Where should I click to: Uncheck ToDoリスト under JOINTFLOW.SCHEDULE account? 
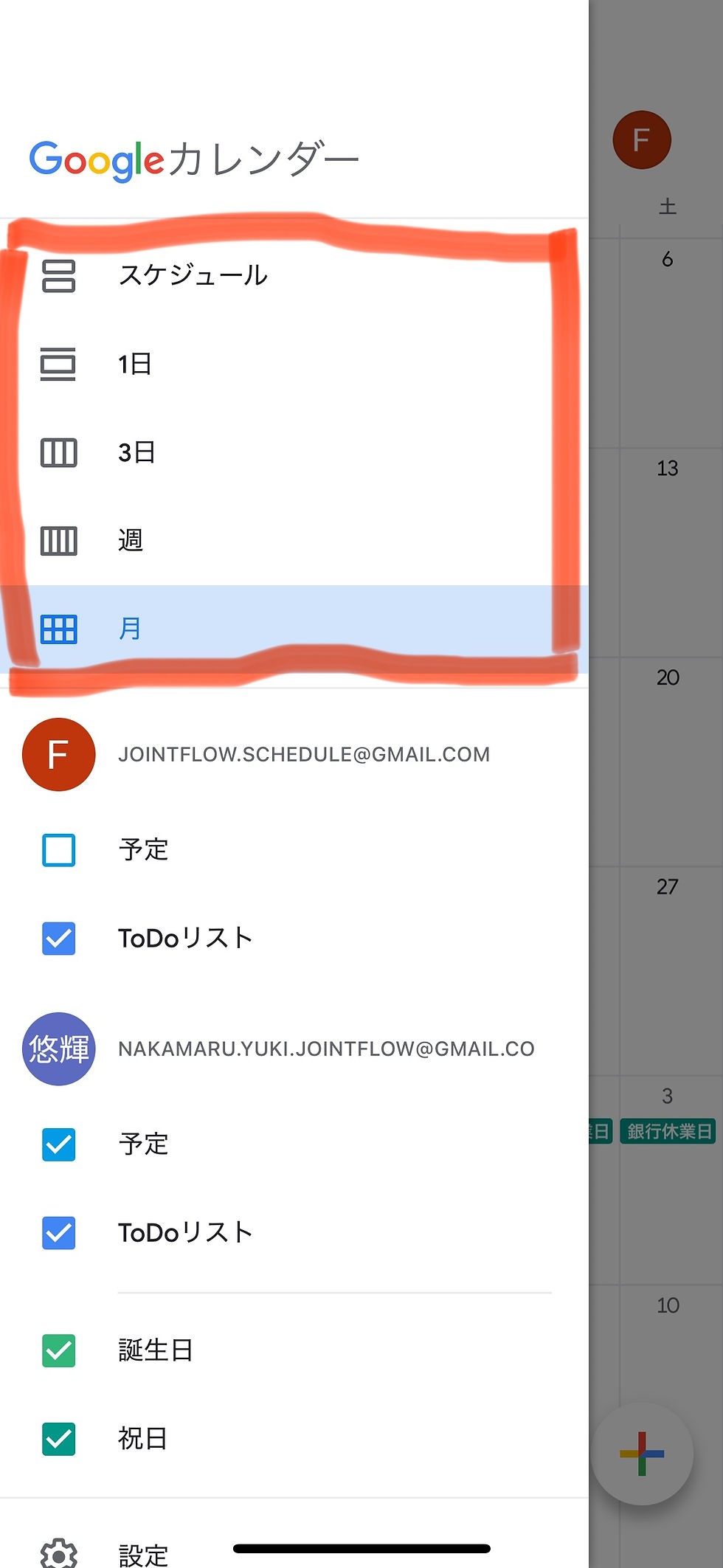(59, 939)
